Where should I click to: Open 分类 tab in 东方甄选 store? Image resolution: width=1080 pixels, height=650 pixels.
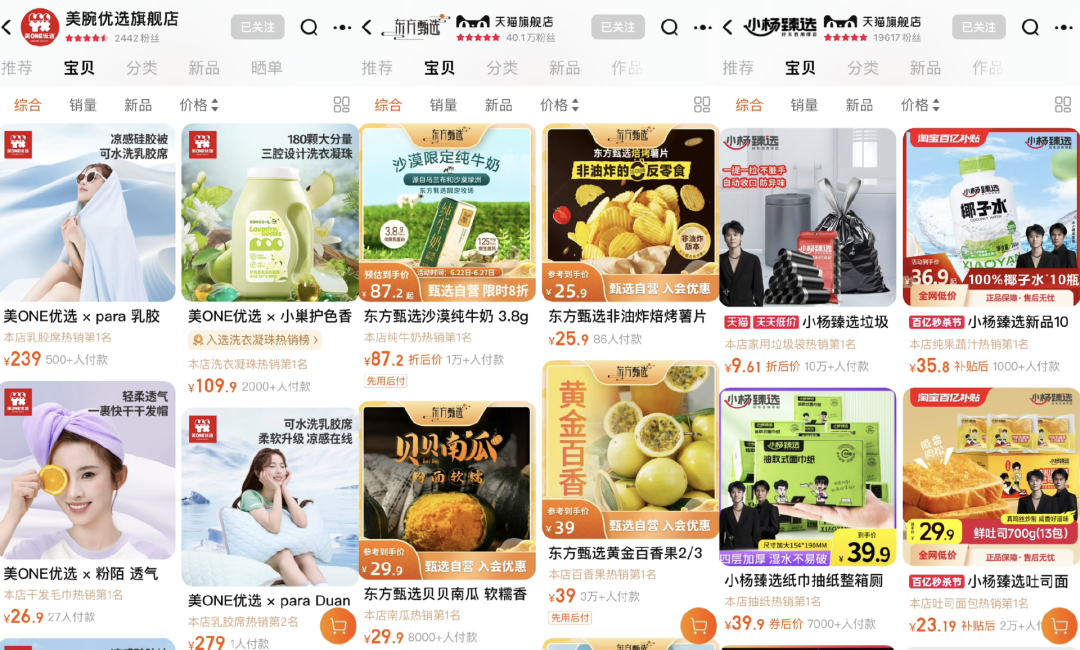click(502, 68)
